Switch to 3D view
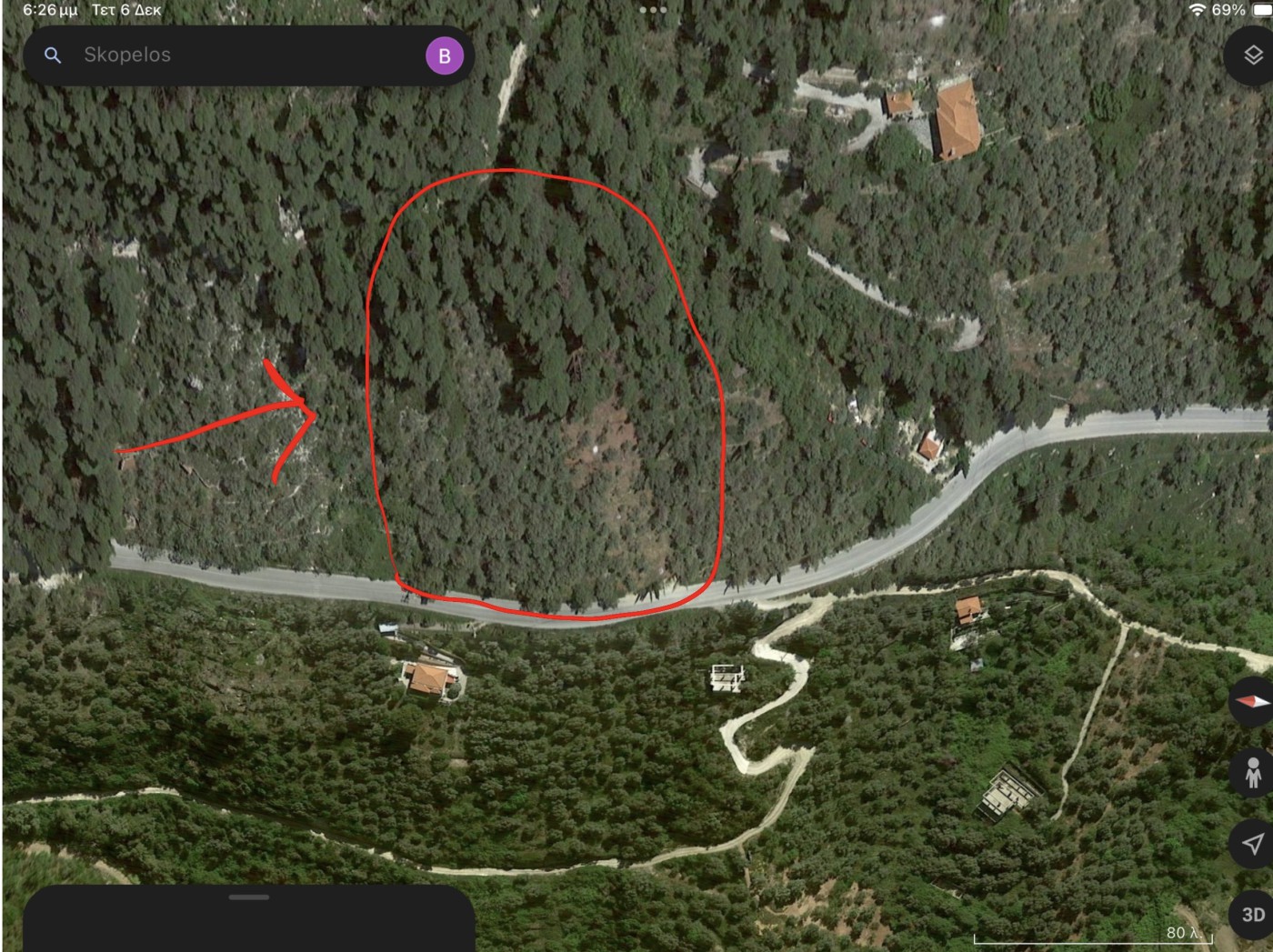This screenshot has height=952, width=1273. pos(1253,915)
